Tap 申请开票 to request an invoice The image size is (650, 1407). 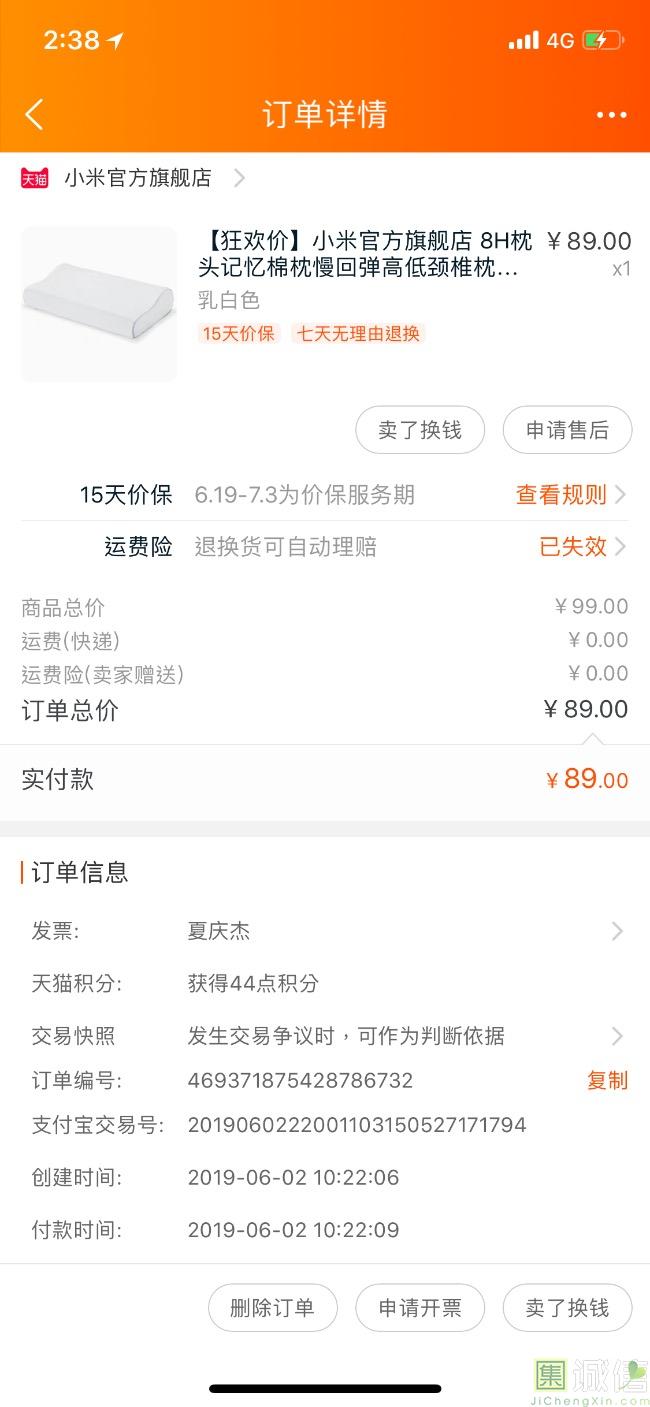point(420,1308)
